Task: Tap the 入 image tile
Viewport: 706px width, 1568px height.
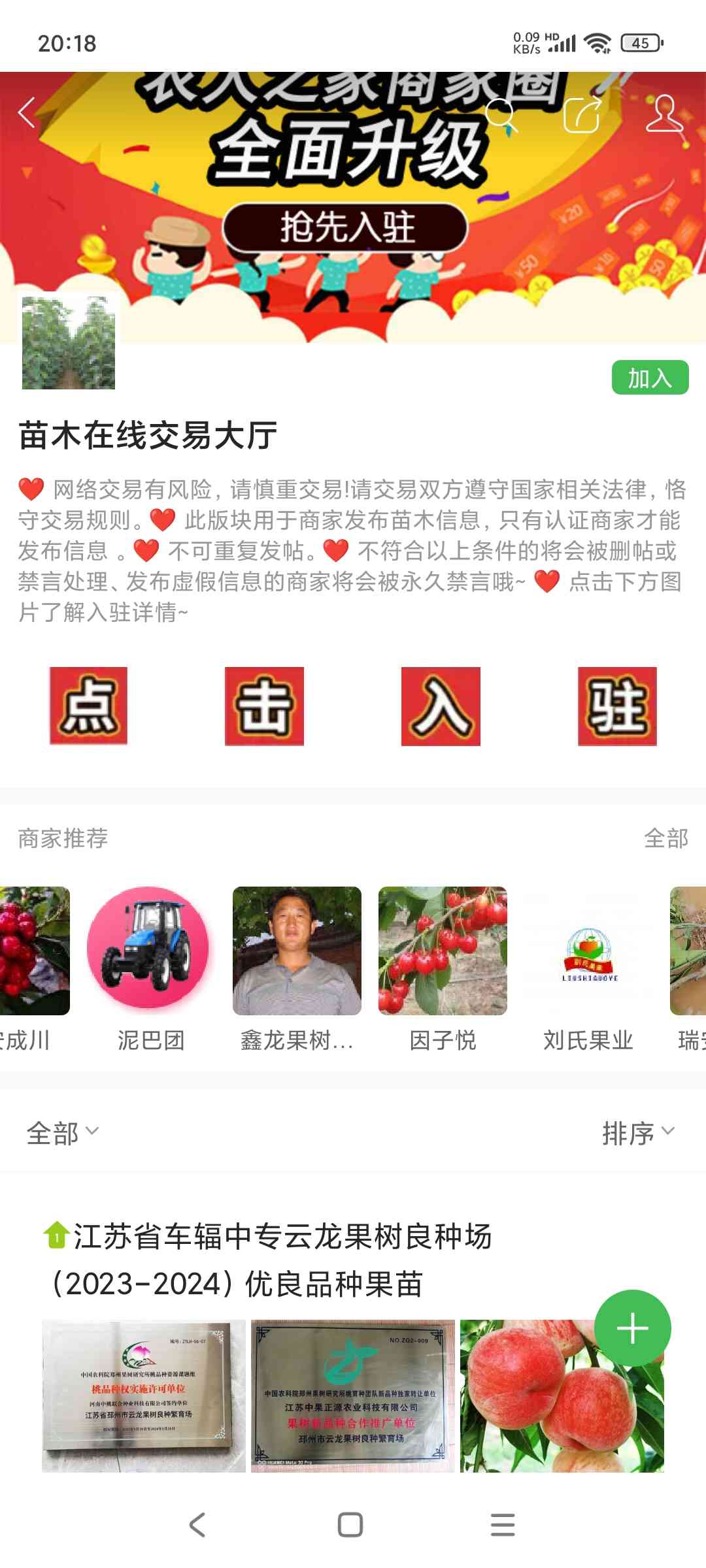Action: 441,706
